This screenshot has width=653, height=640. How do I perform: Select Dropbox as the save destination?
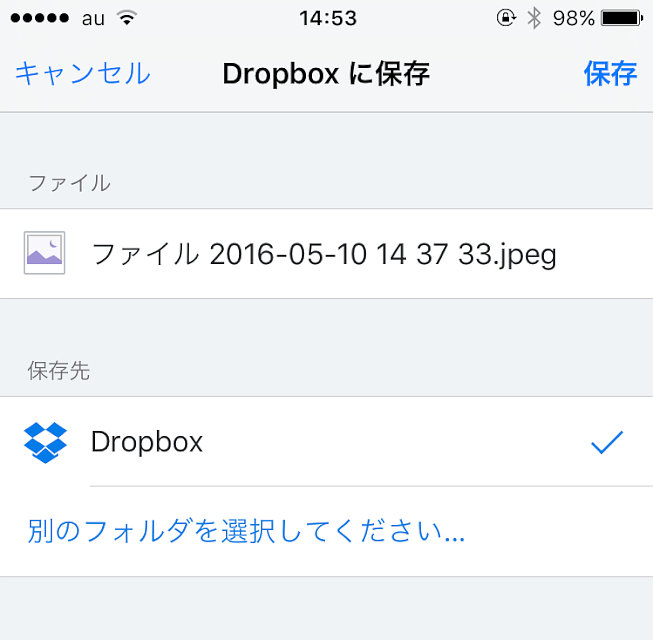tap(326, 441)
